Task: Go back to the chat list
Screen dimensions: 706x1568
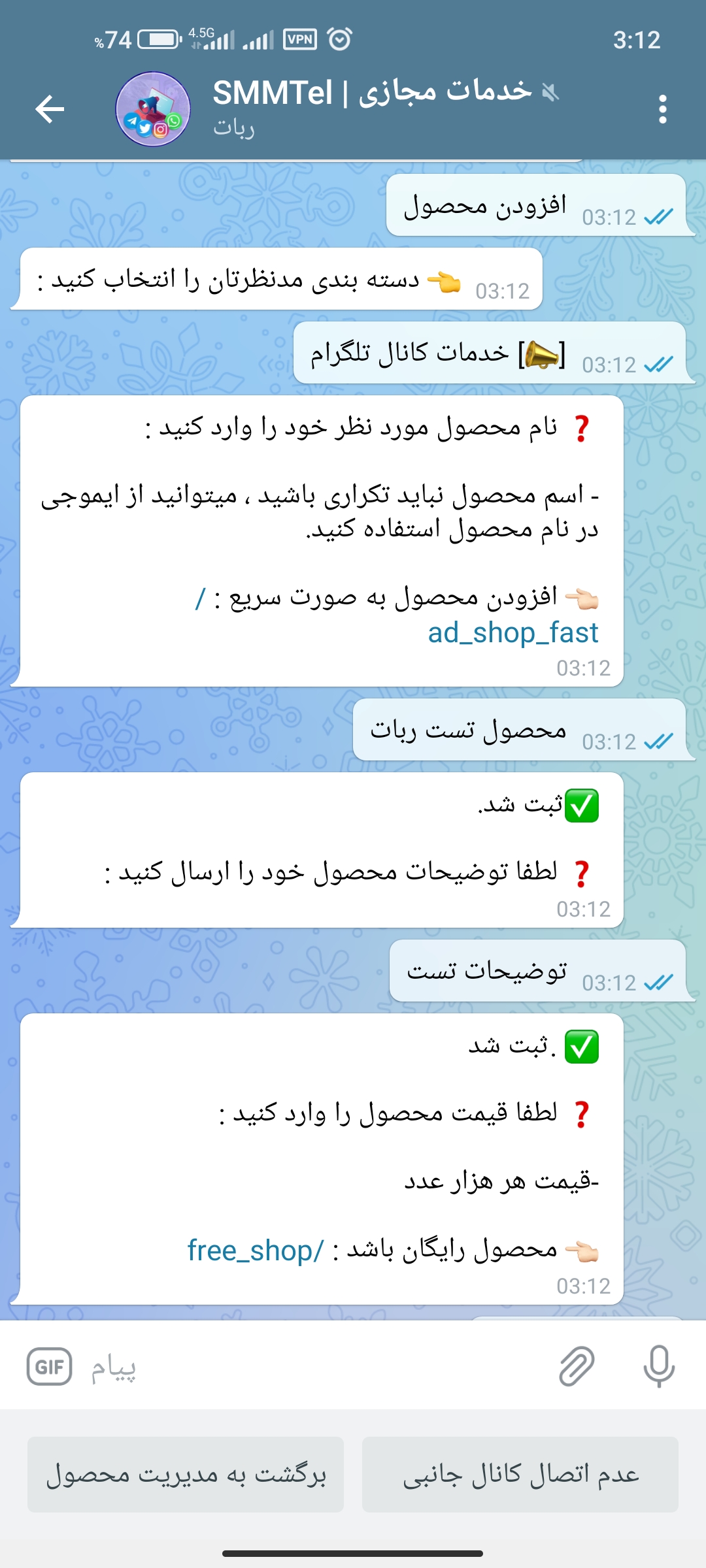Action: (x=50, y=108)
